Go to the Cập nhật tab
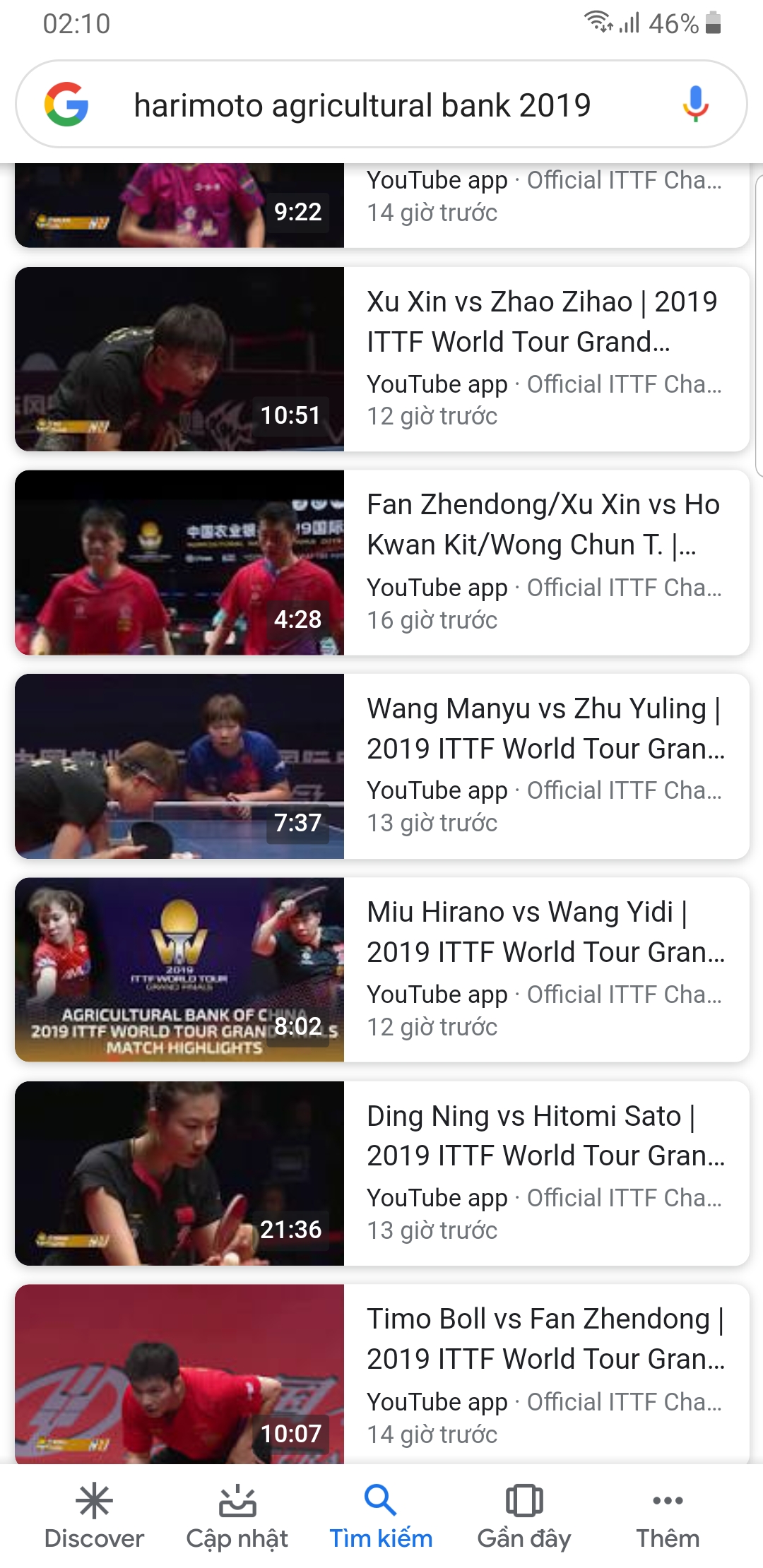 click(x=237, y=1516)
